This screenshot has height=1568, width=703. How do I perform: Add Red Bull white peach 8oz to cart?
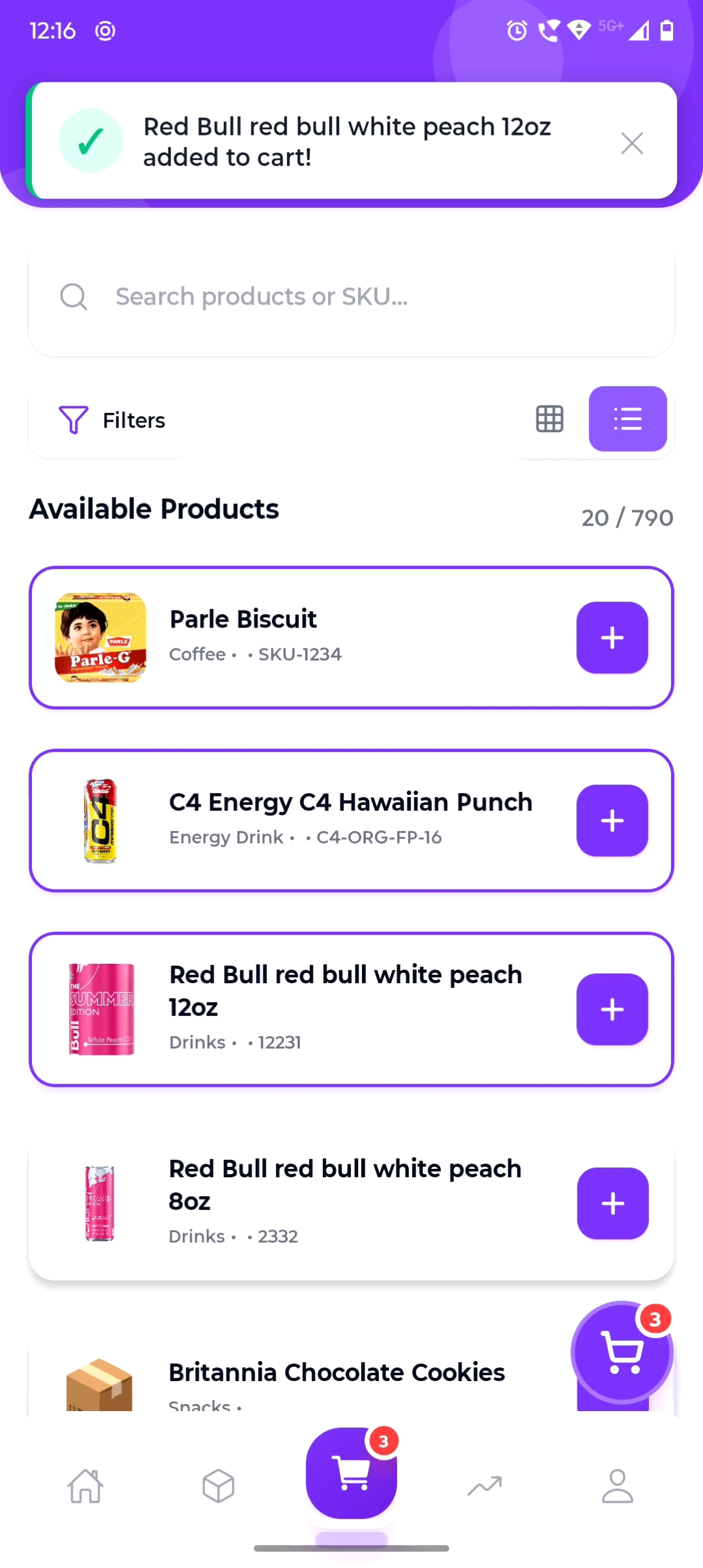(x=612, y=1203)
